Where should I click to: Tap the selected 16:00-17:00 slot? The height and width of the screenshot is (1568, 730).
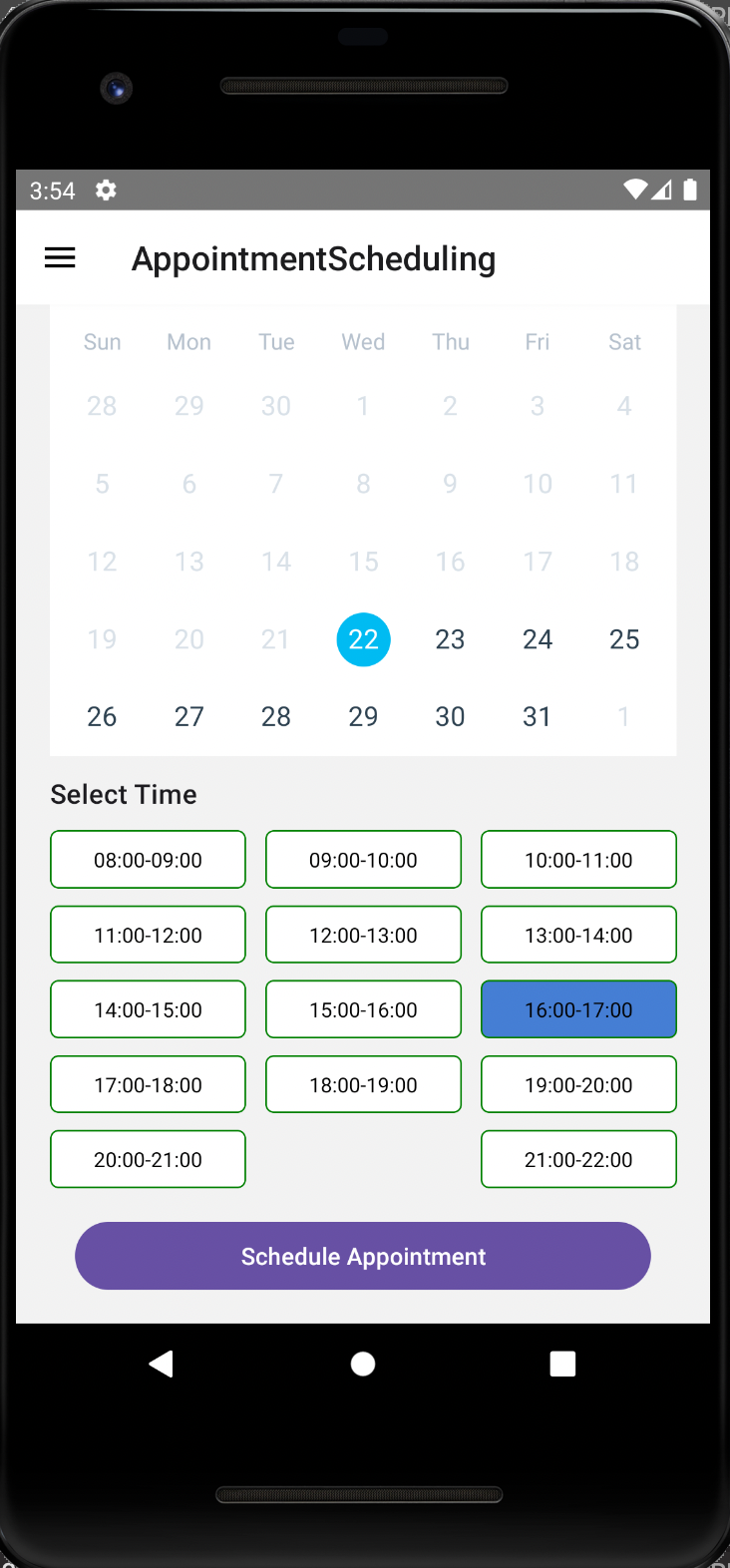click(578, 1010)
